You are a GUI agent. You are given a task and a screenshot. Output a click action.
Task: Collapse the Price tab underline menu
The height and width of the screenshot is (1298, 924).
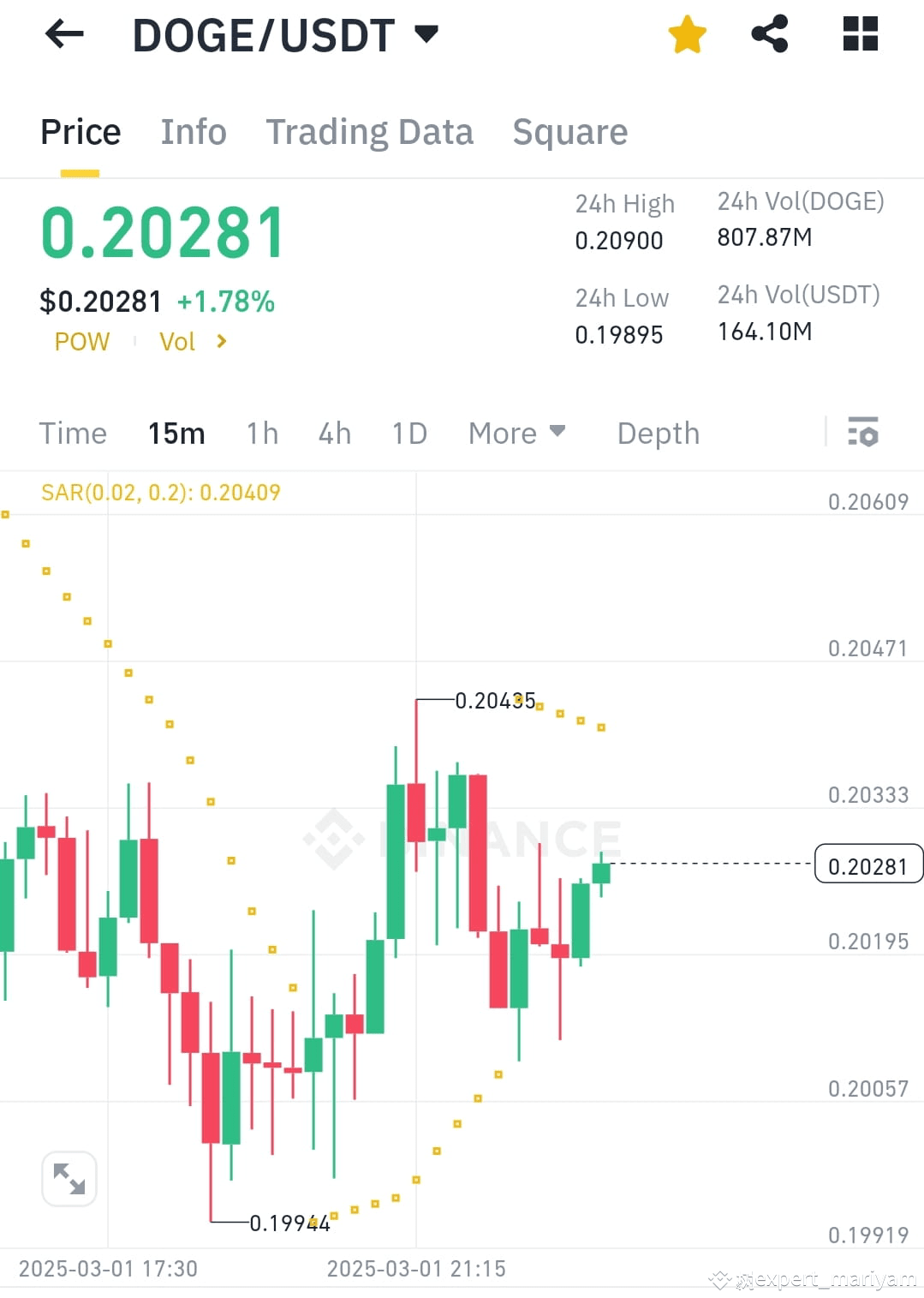(80, 131)
